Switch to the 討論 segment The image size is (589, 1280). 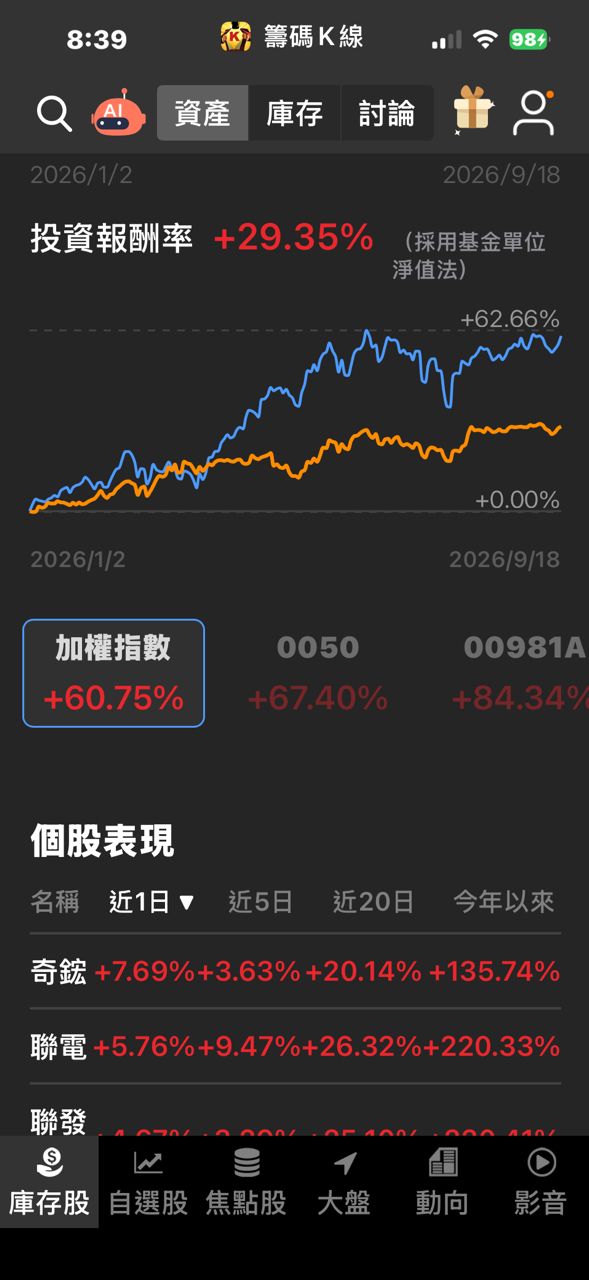click(x=387, y=113)
